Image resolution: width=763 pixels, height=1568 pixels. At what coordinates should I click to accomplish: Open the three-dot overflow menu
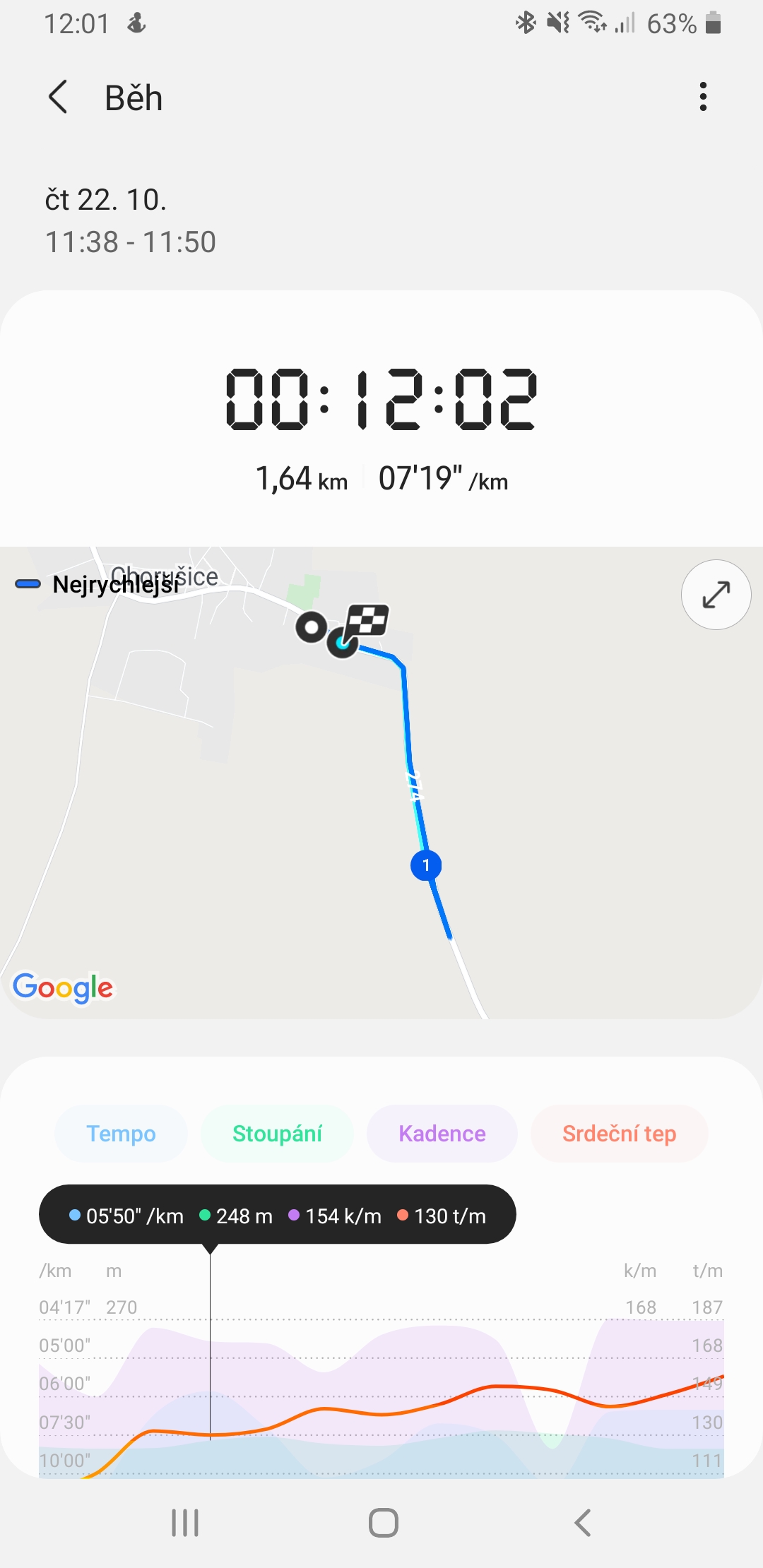point(702,97)
